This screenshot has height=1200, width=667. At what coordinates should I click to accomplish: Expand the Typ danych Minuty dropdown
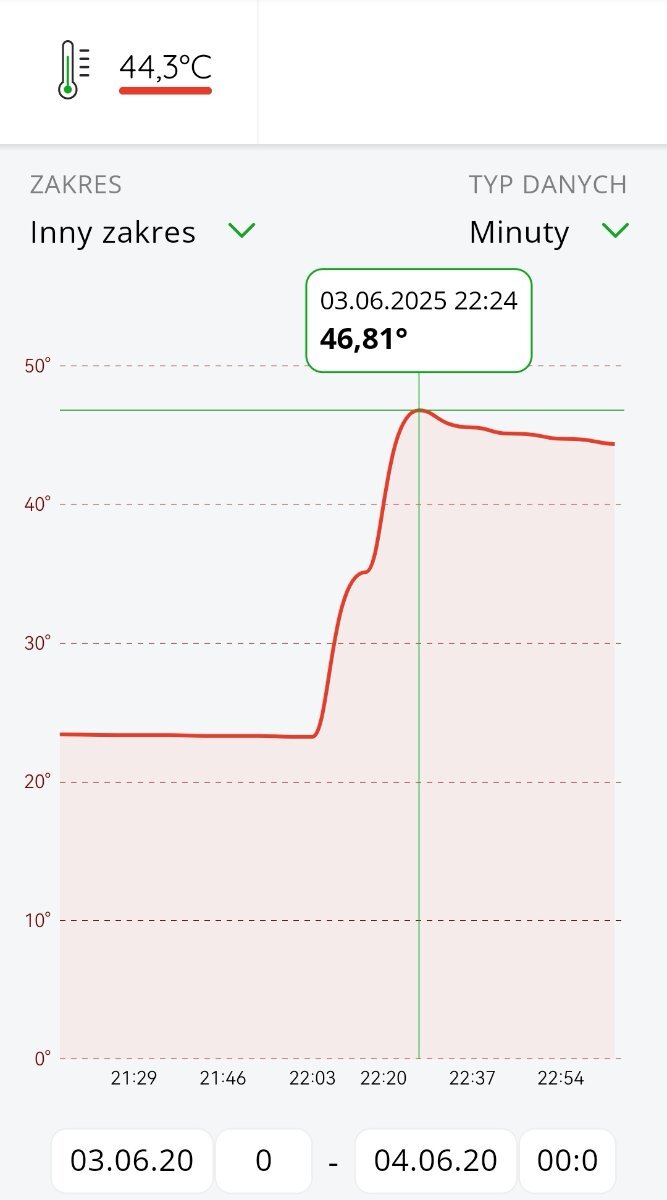point(549,232)
